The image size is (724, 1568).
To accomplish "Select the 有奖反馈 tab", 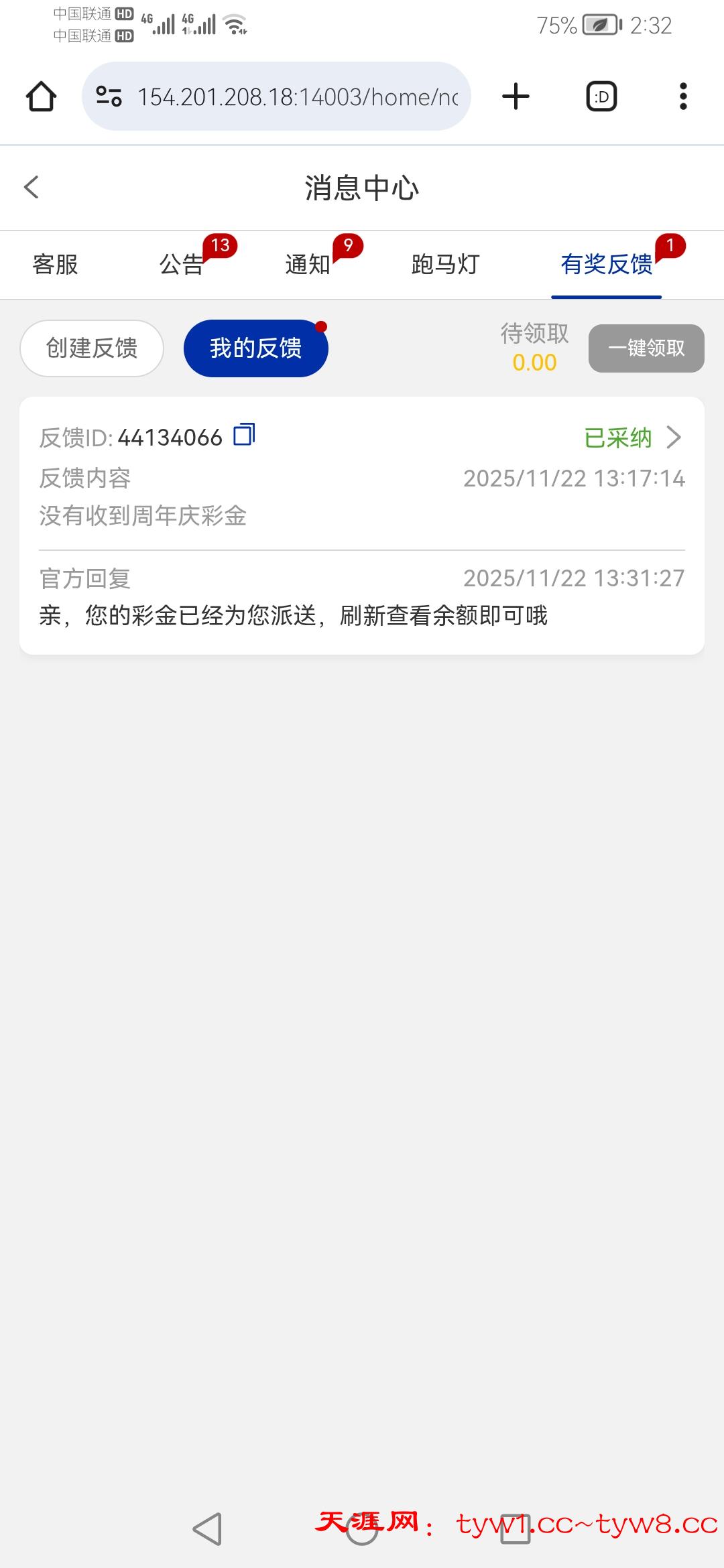I will pos(606,265).
